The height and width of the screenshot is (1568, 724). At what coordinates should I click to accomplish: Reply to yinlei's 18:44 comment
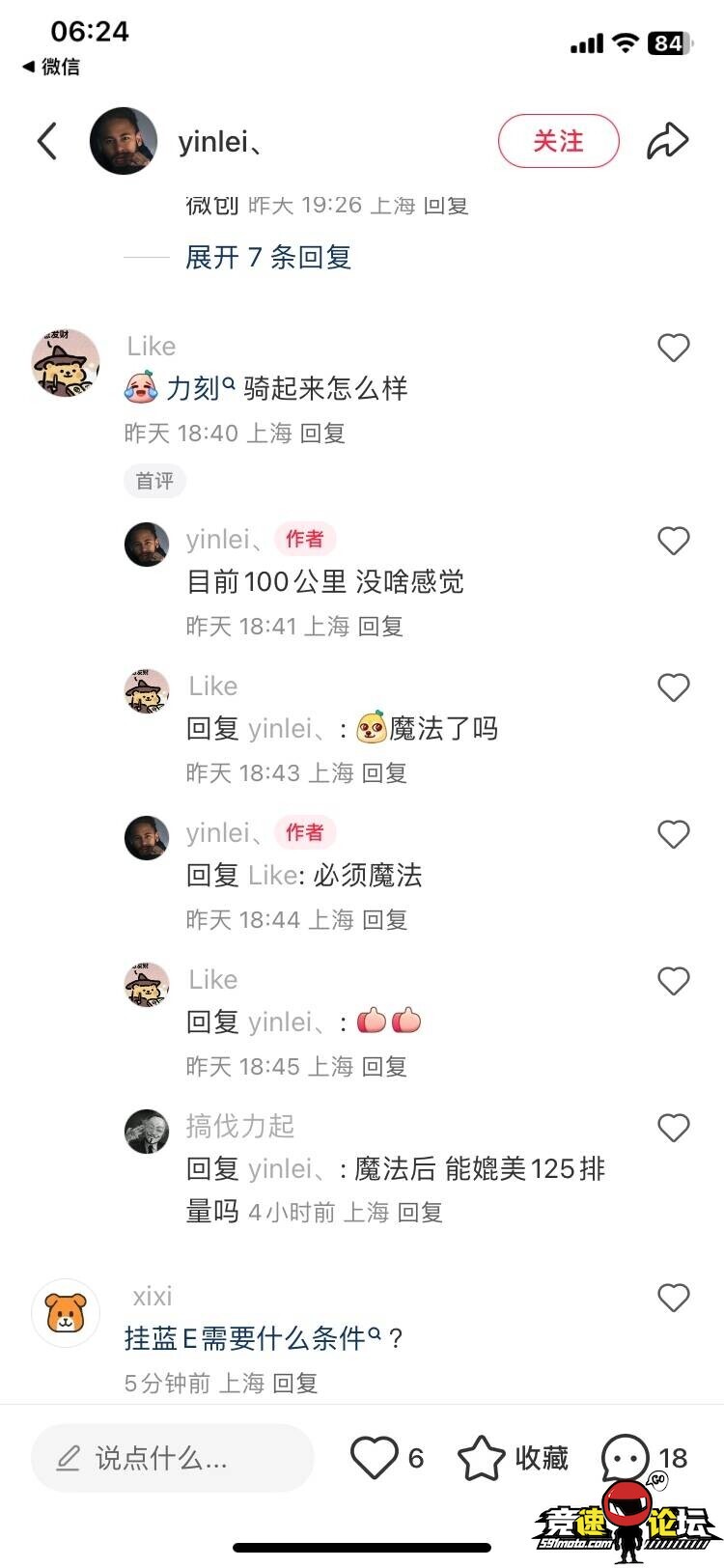point(384,920)
